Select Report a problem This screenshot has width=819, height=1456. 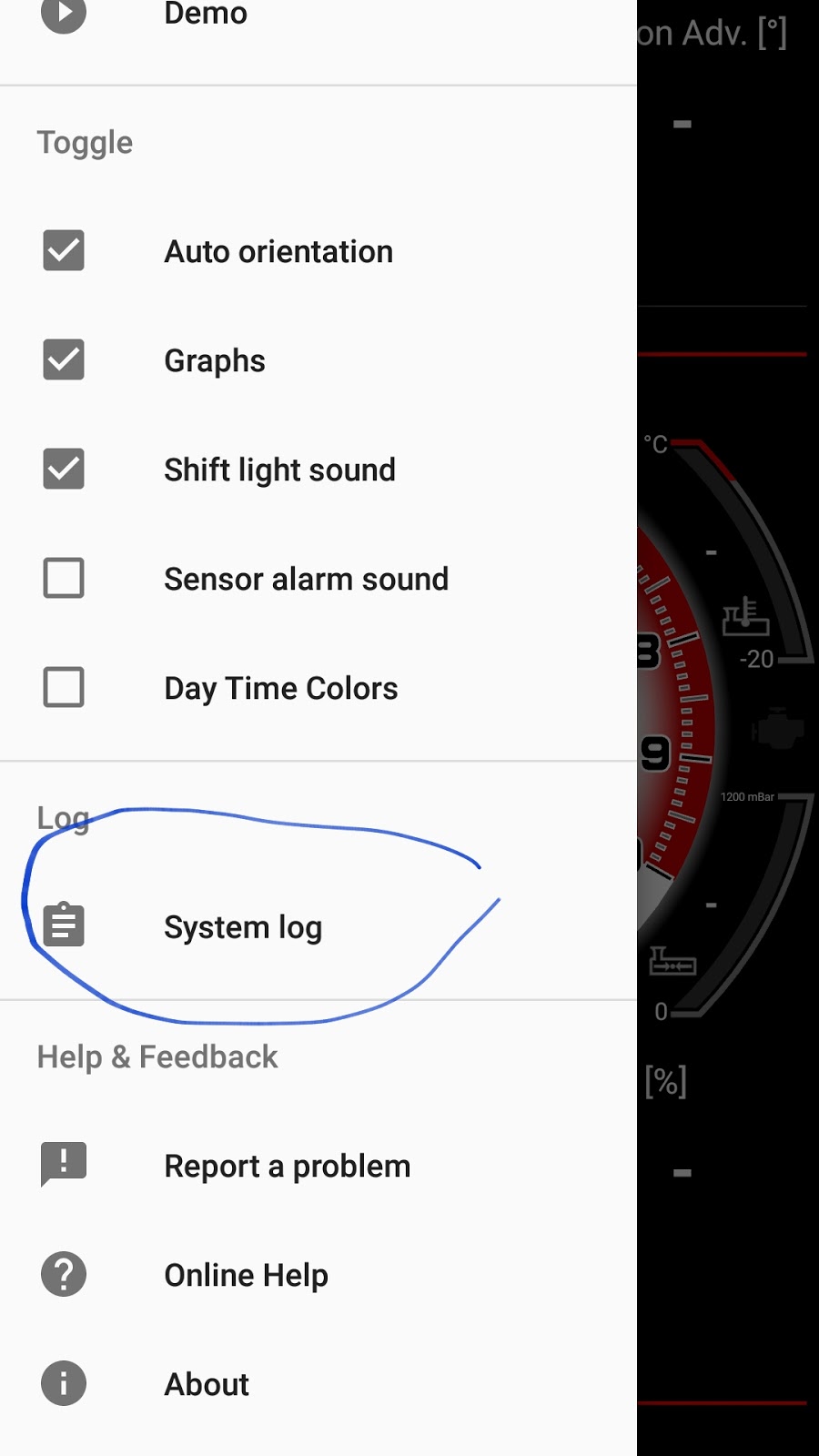(287, 1166)
